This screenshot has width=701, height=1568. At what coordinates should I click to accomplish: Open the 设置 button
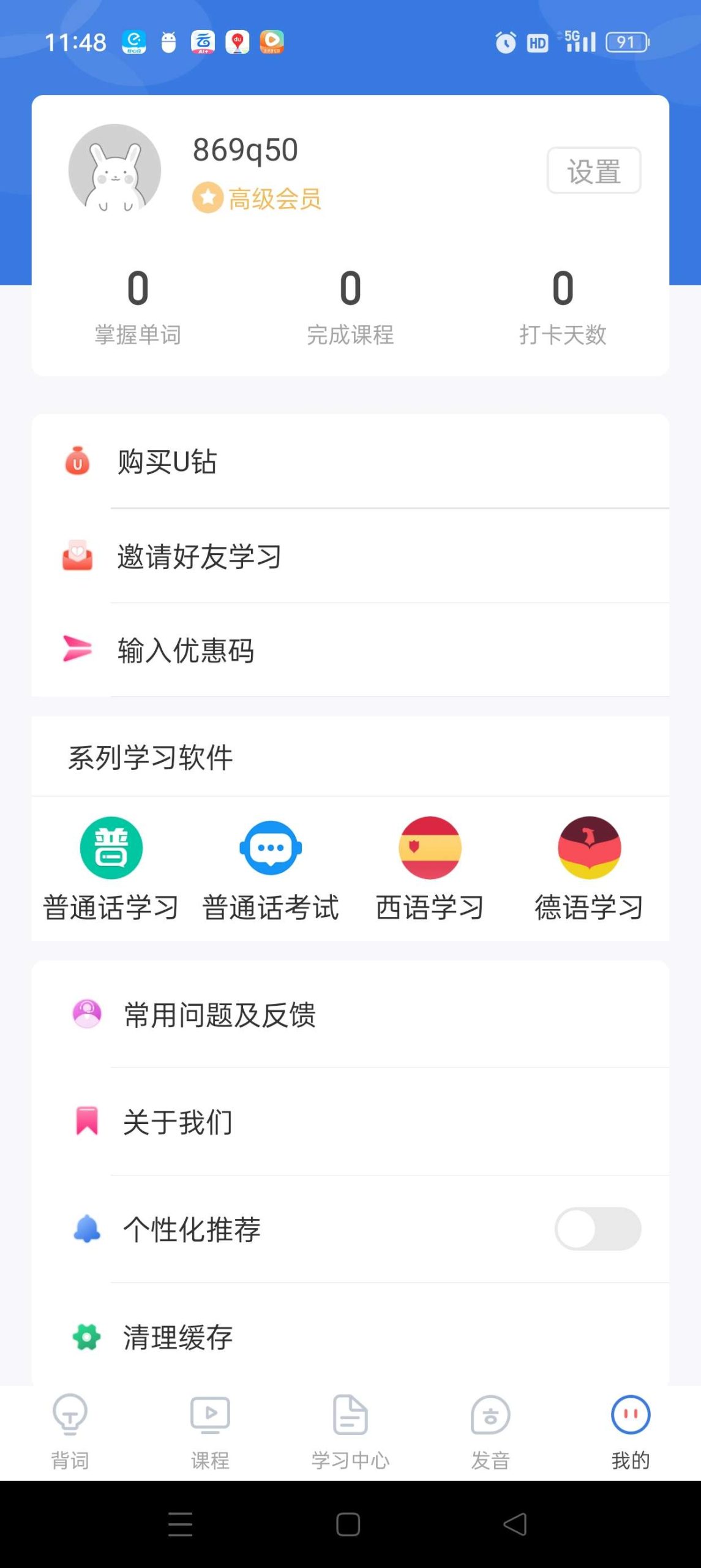tap(593, 170)
